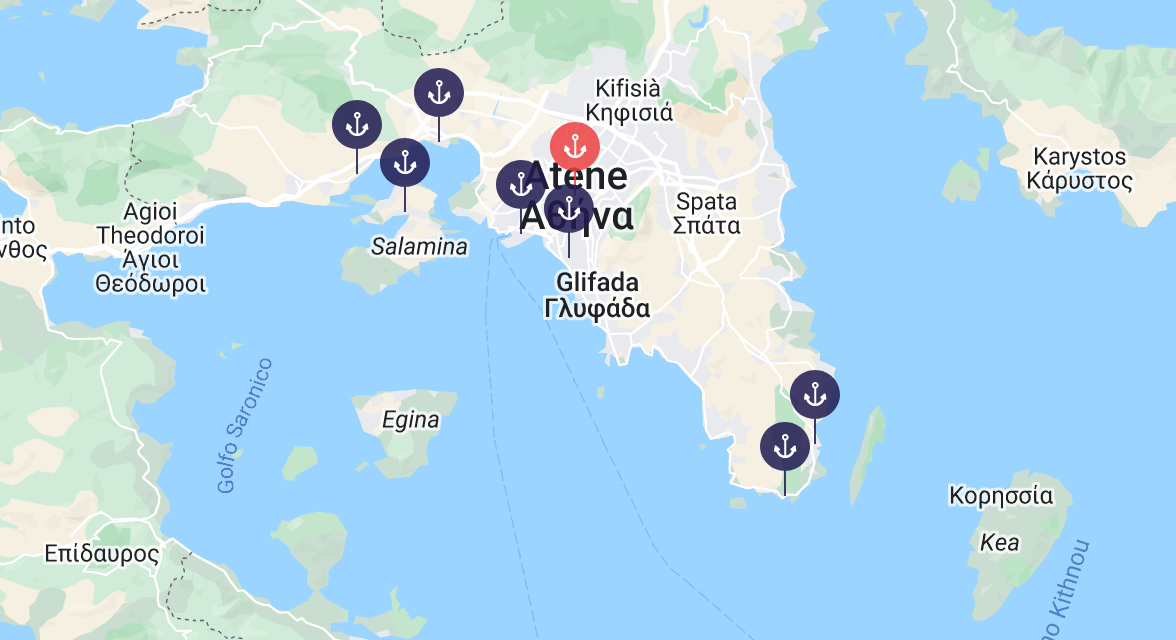Open the northernmost dark anchor marker
This screenshot has height=640, width=1176.
[x=439, y=93]
